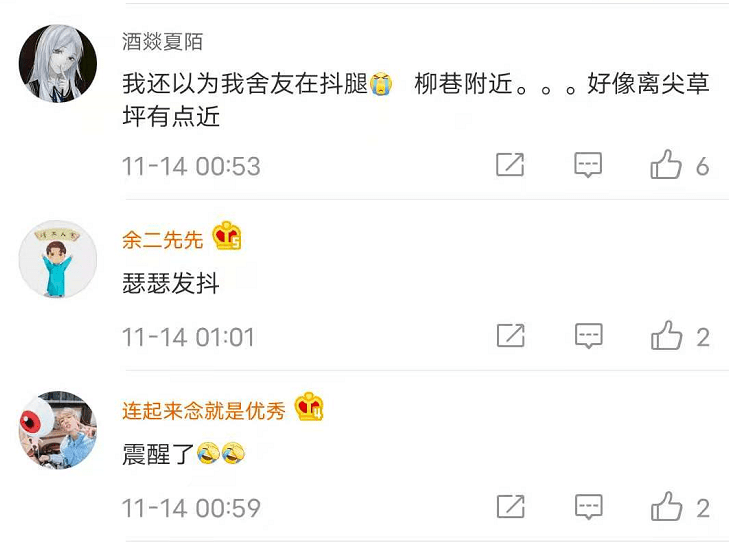This screenshot has width=729, height=550.
Task: Like the 震醒了 comment
Action: point(667,507)
